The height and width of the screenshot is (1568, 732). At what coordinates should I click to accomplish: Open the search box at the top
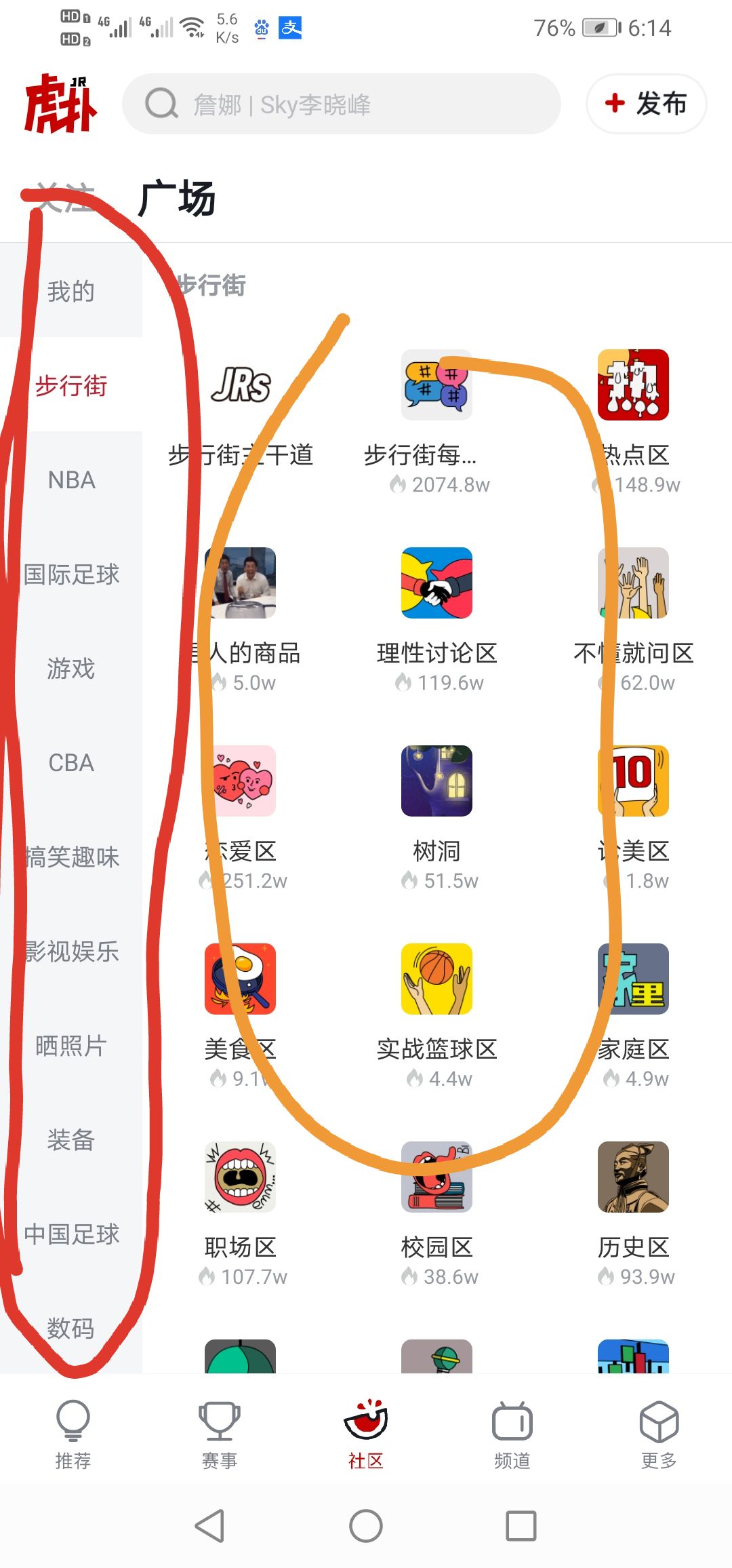[x=341, y=104]
